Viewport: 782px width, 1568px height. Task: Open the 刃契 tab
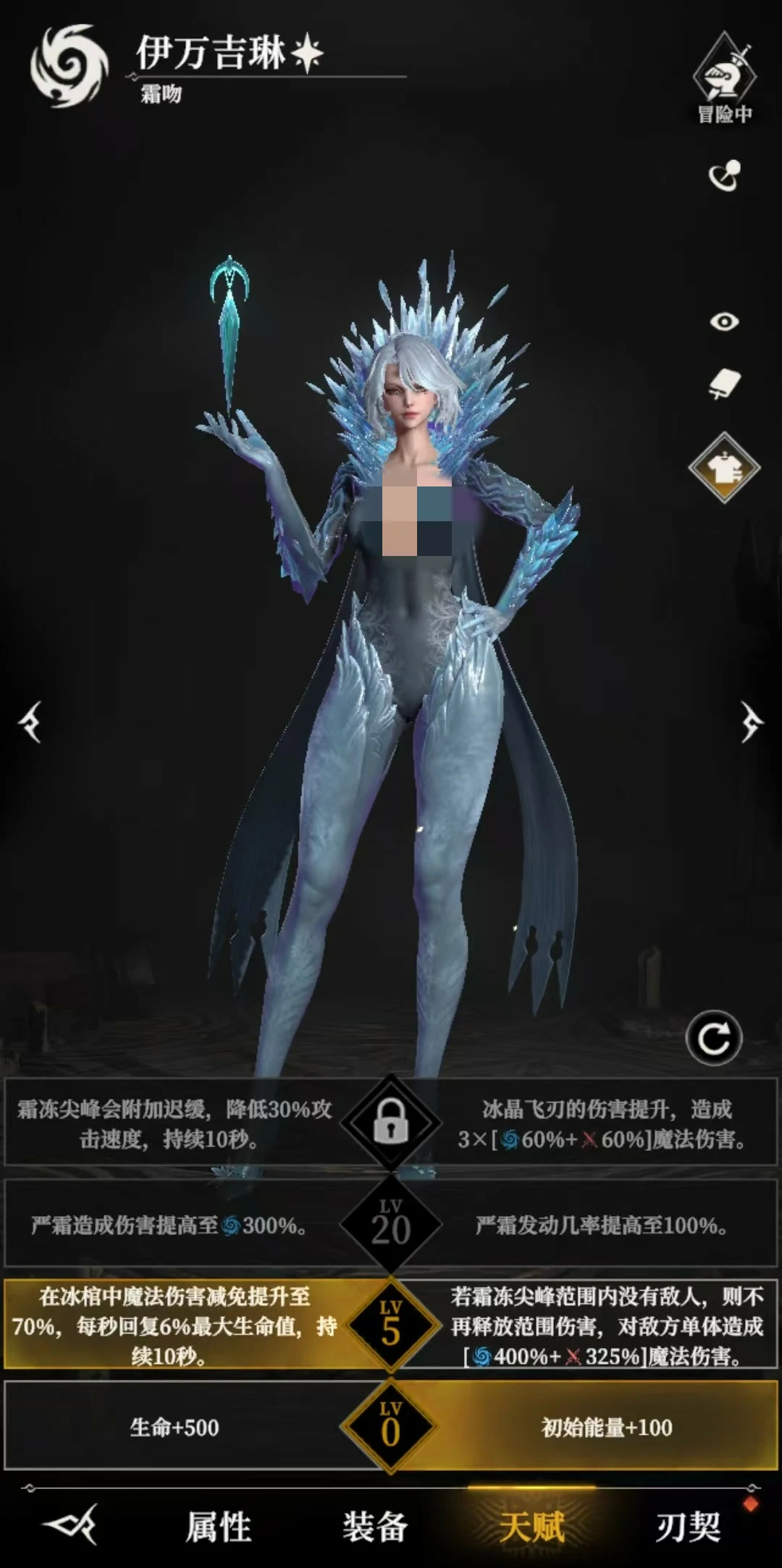pyautogui.click(x=688, y=1527)
